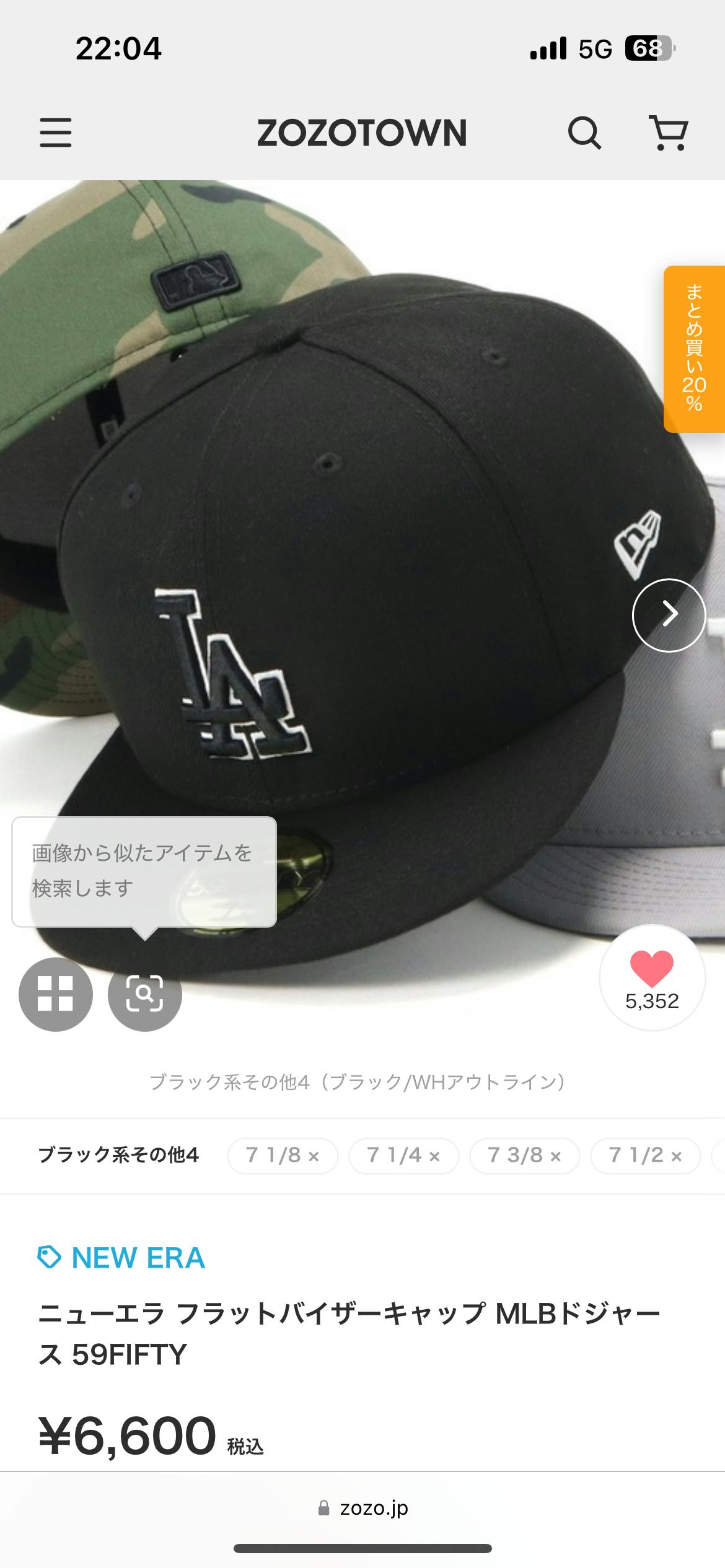This screenshot has height=1568, width=725.
Task: Tap the zozo.jp address bar
Action: pyautogui.click(x=362, y=1508)
